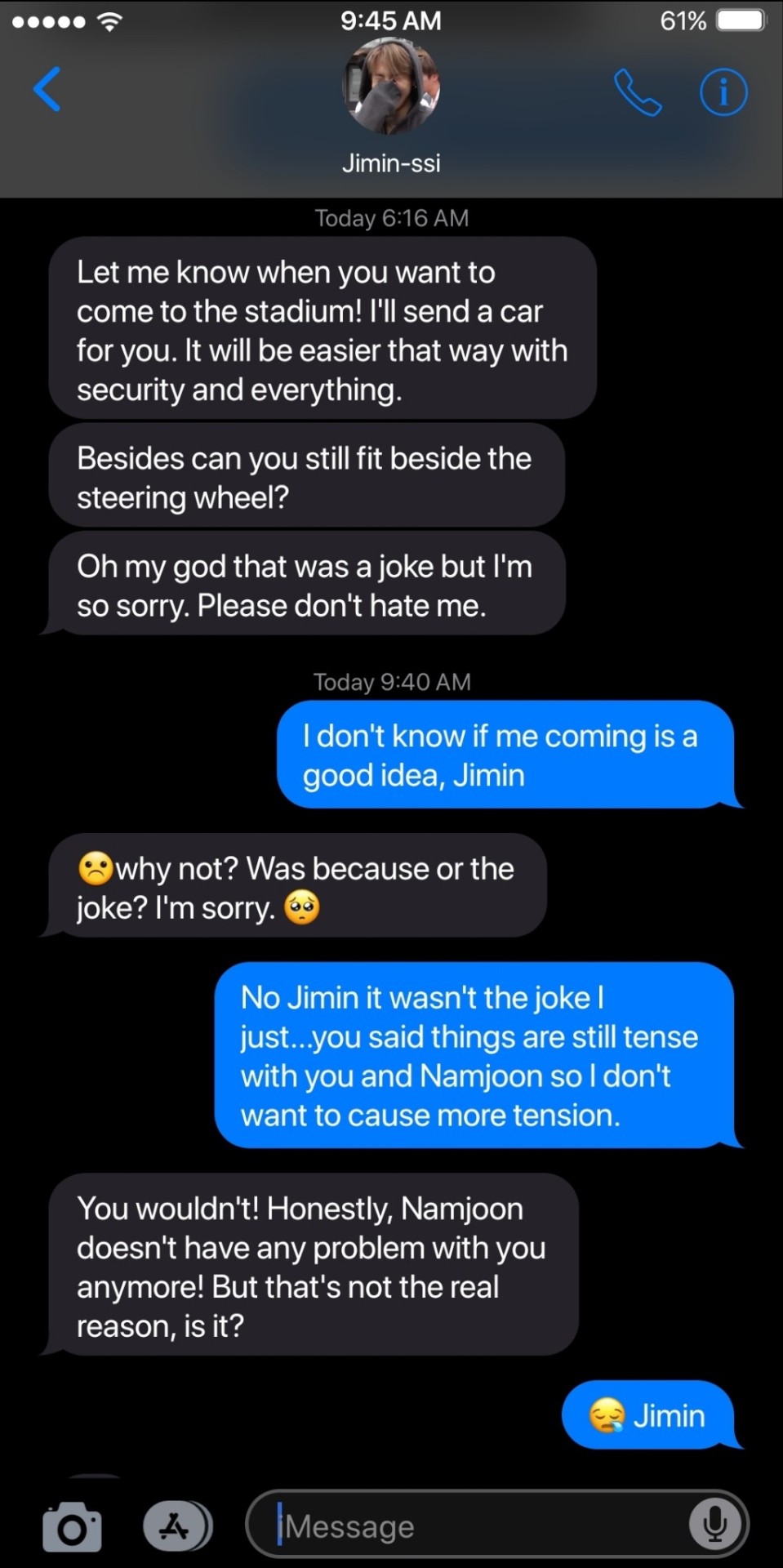Record an audio message with the microphone
Viewport: 783px width, 1568px height.
click(x=714, y=1524)
